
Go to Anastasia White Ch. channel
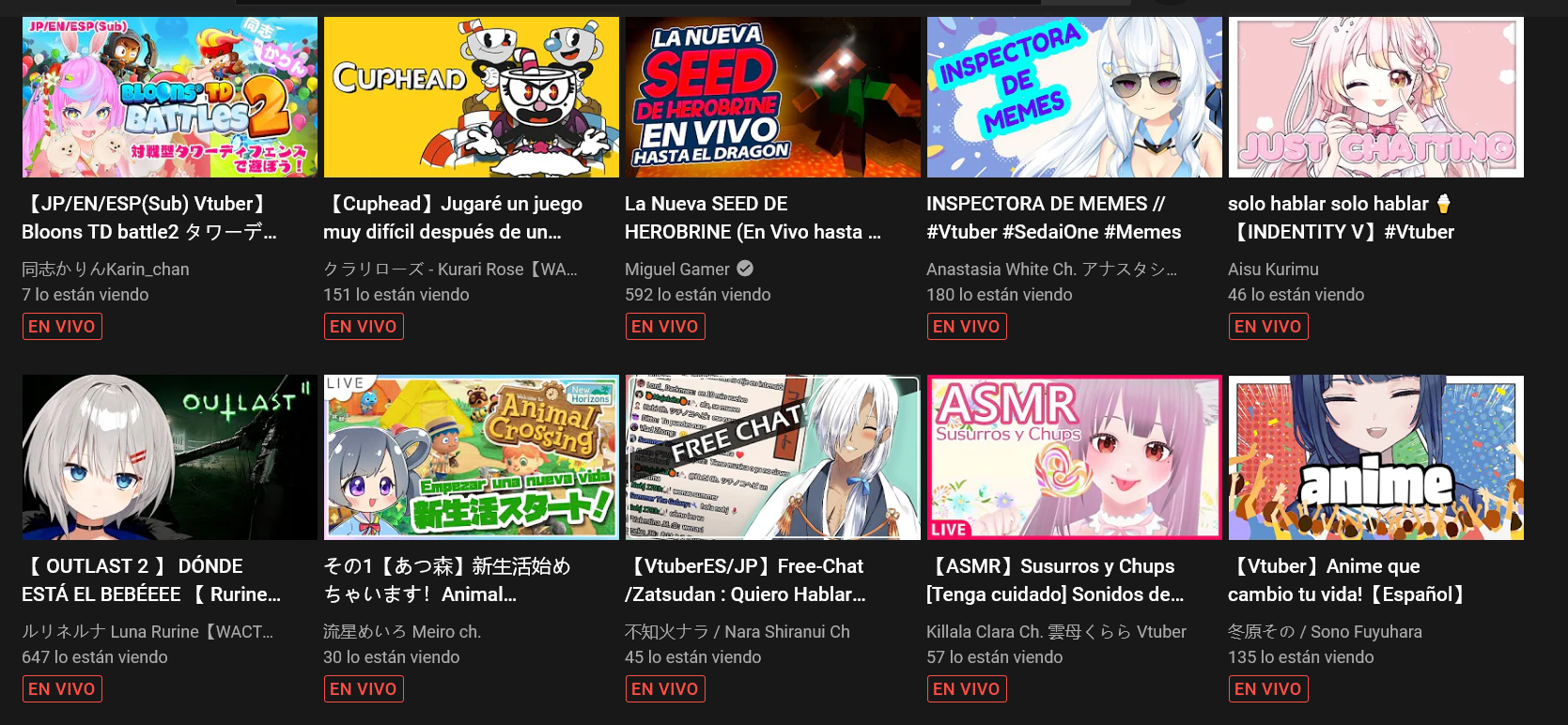click(x=1050, y=270)
